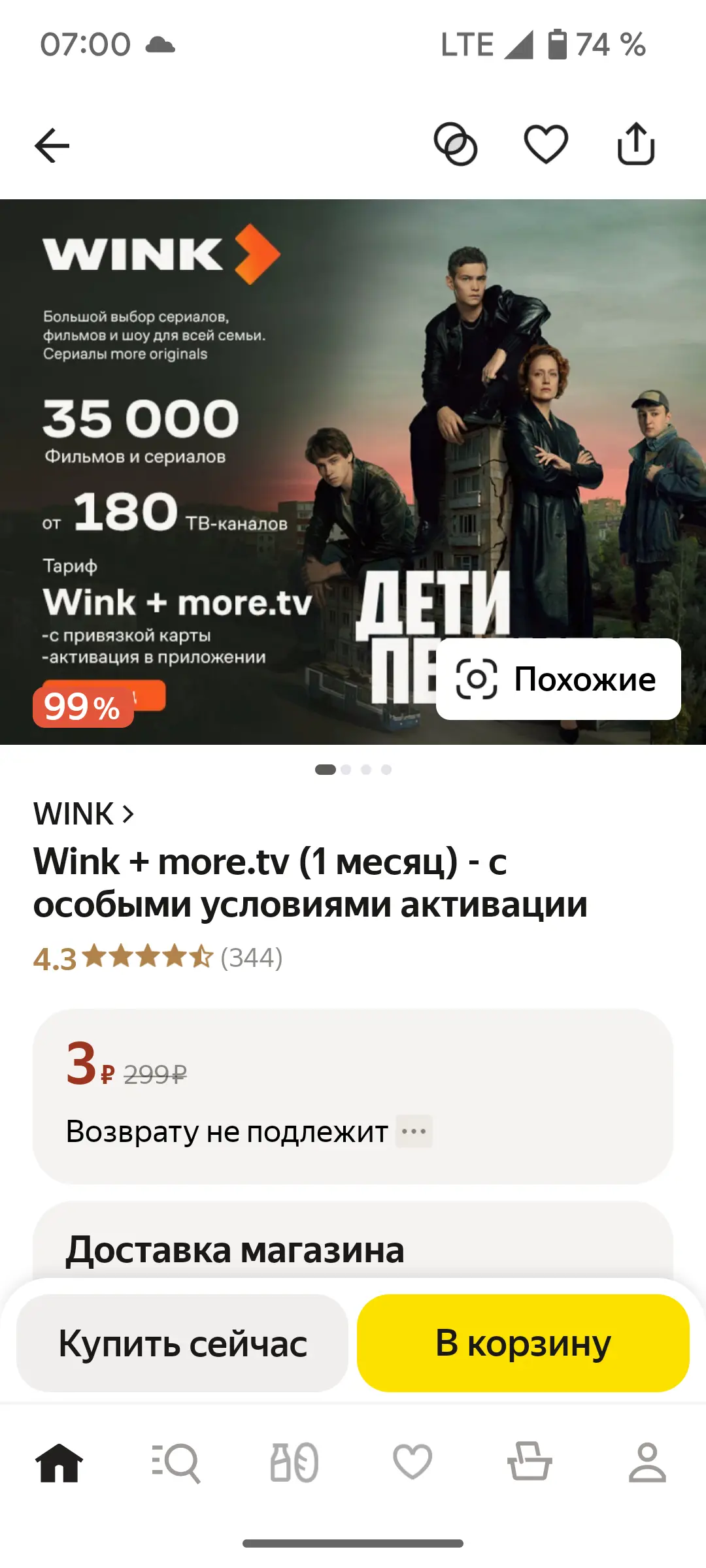Tap Купить сейчас button
Image resolution: width=706 pixels, height=1568 pixels.
point(182,1343)
